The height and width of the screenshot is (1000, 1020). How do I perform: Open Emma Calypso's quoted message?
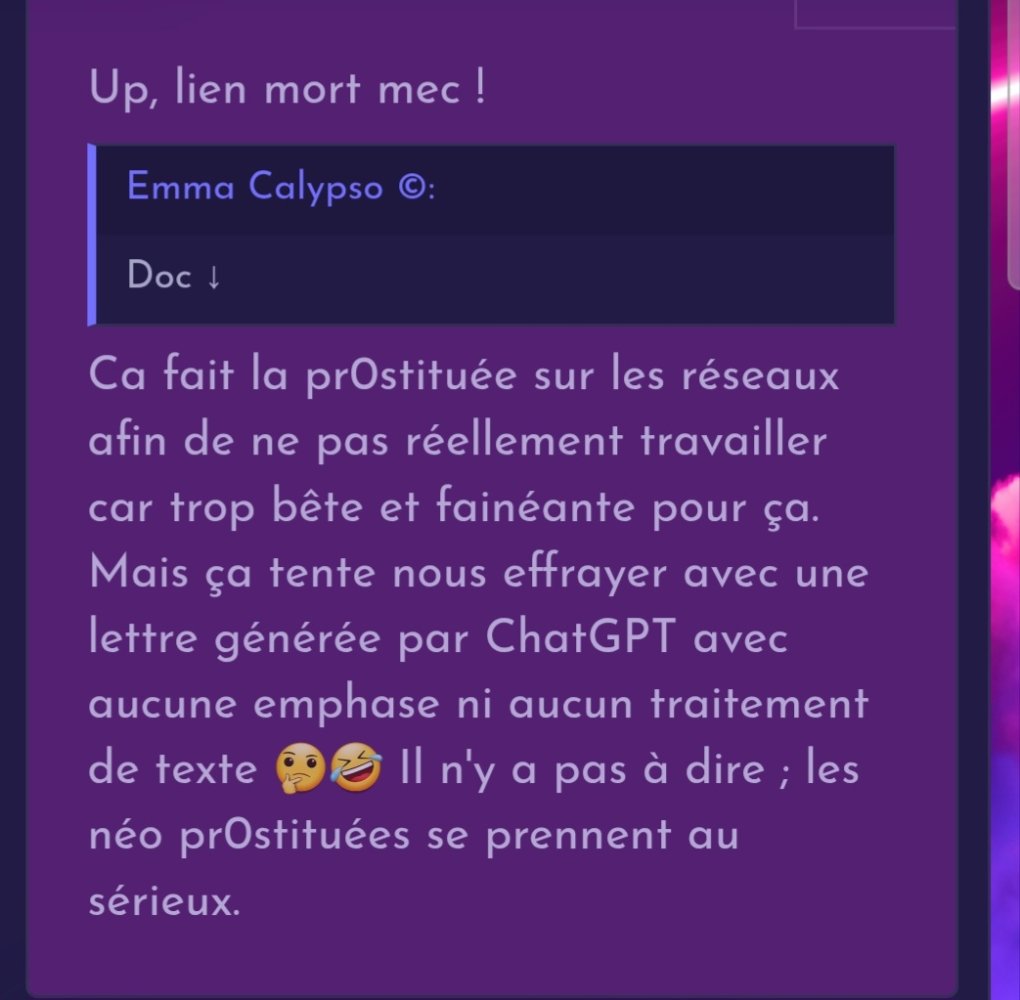[281, 188]
